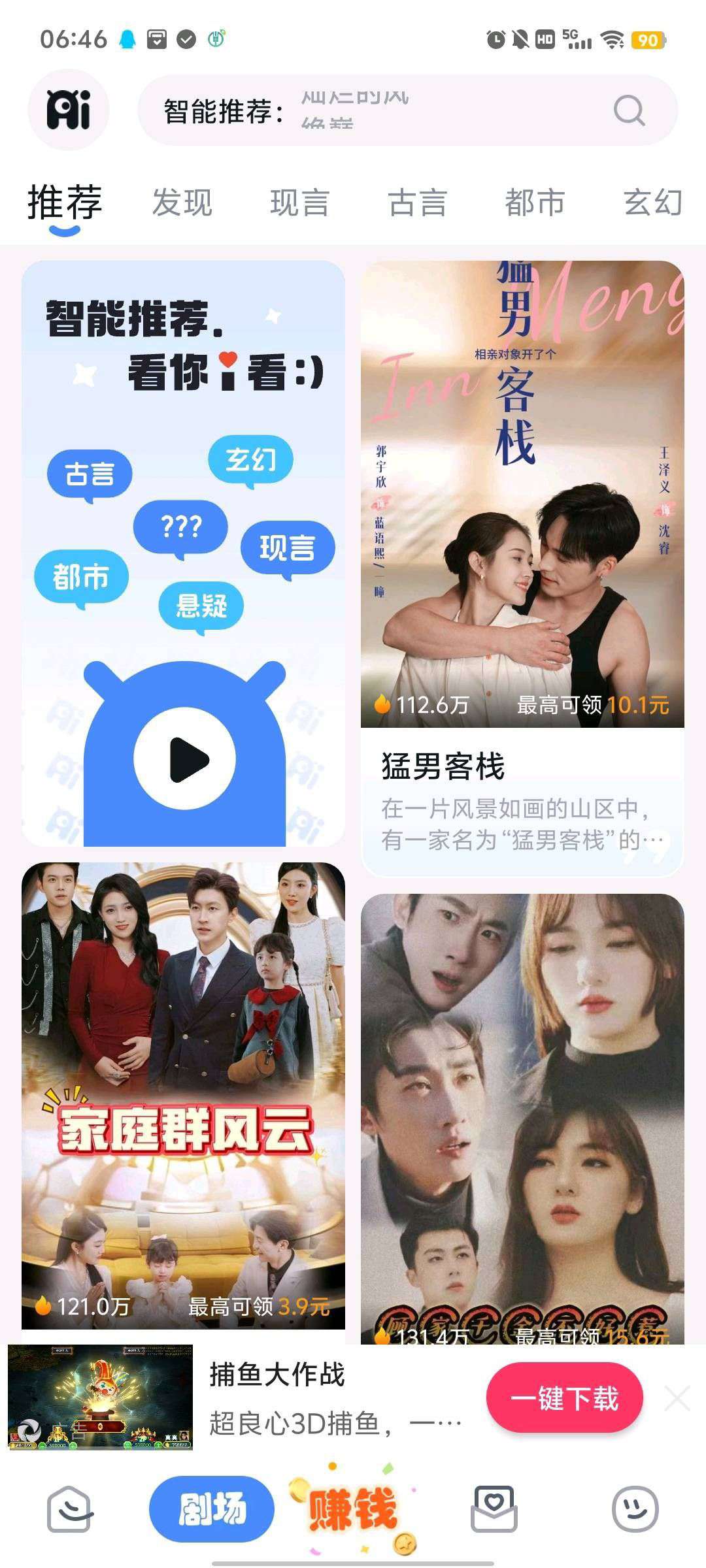Open the 智能推荐 看你爱看 card
The width and height of the screenshot is (706, 1568).
[x=183, y=553]
